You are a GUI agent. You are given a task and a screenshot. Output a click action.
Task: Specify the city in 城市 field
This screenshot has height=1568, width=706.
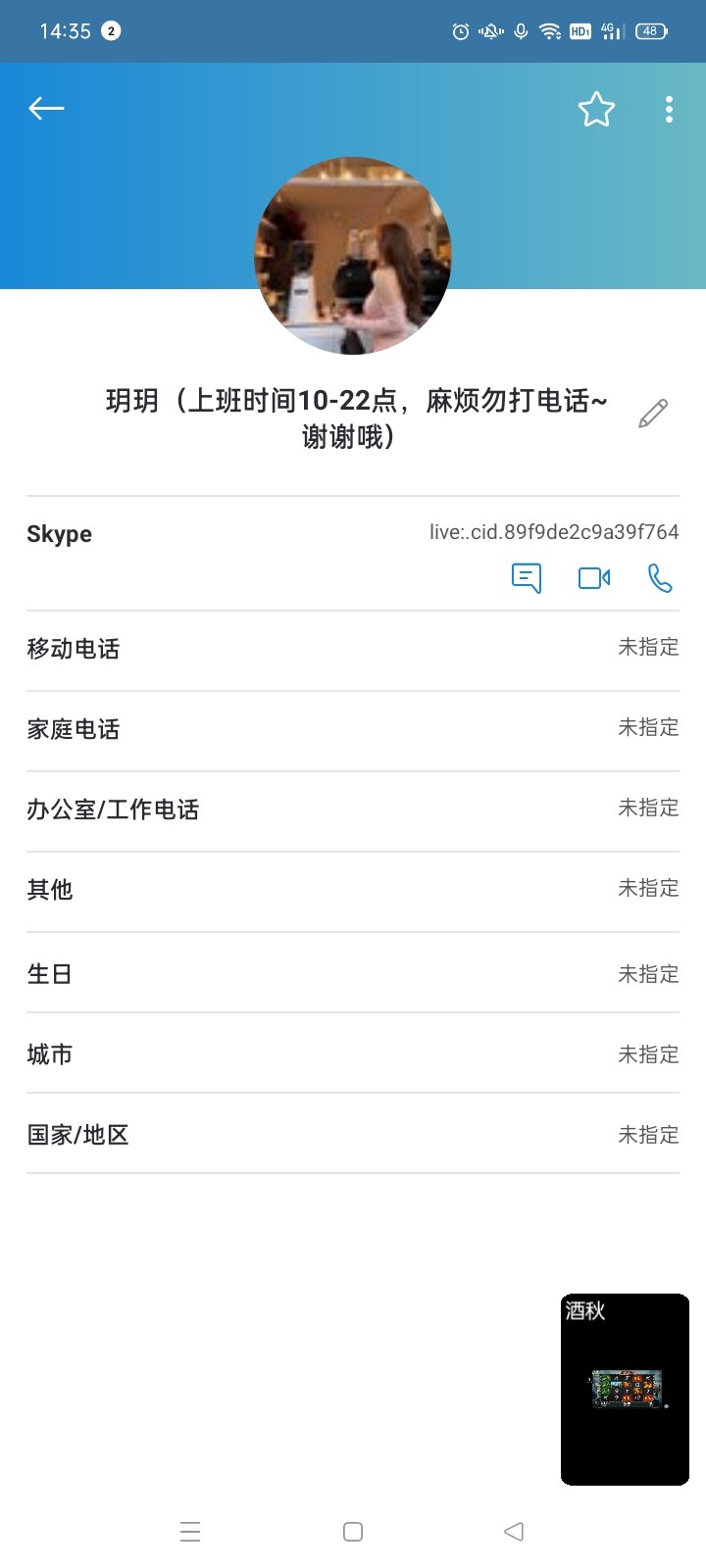(x=353, y=1053)
